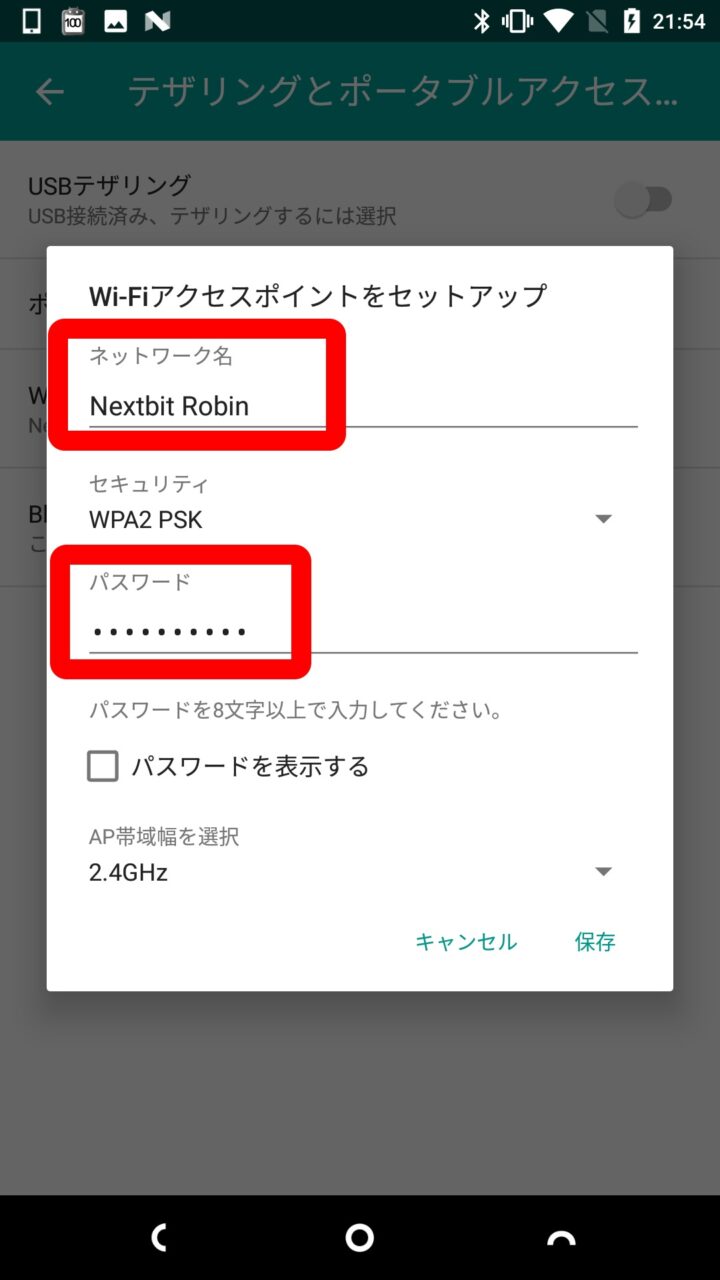
Task: Open the security WPA2 PSK dropdown
Action: point(360,519)
